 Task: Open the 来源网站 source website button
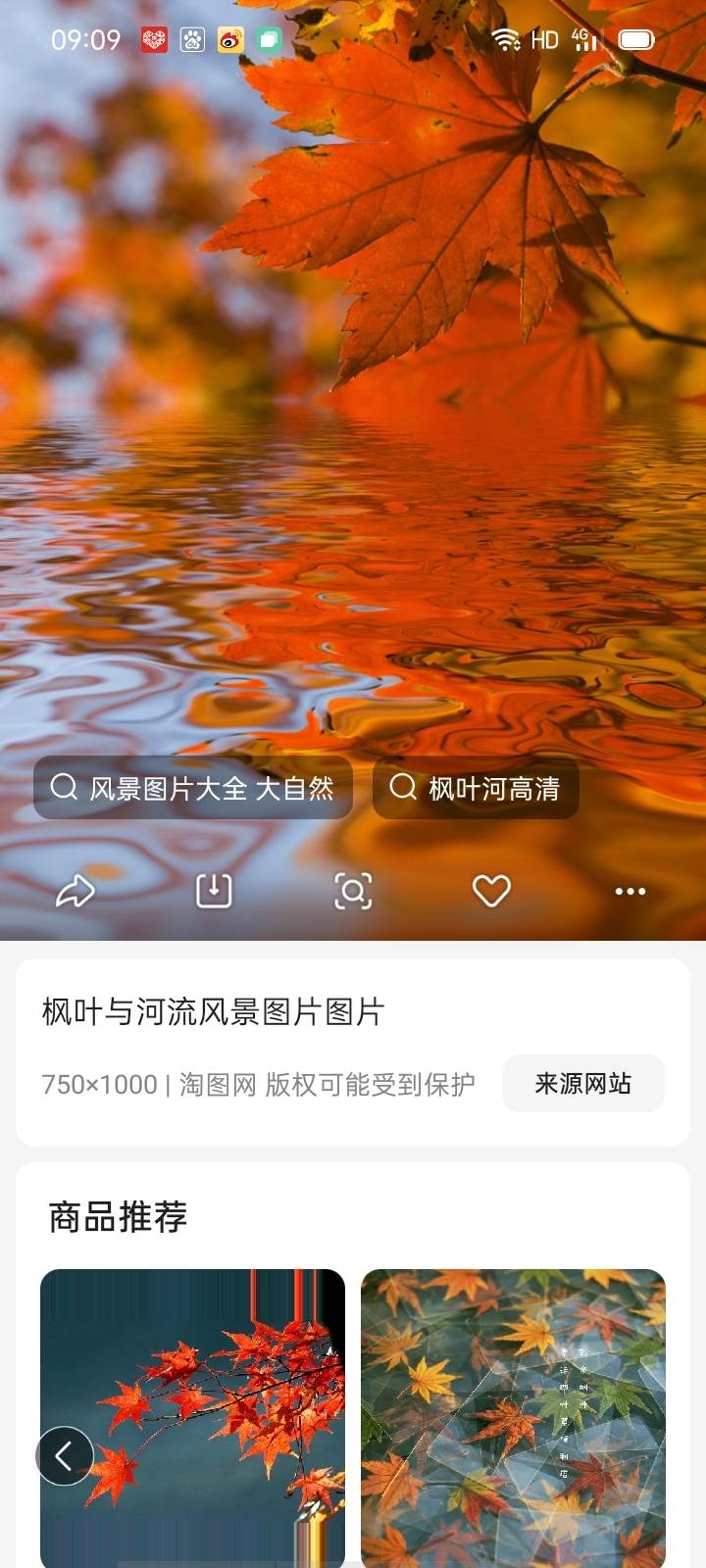point(583,1084)
